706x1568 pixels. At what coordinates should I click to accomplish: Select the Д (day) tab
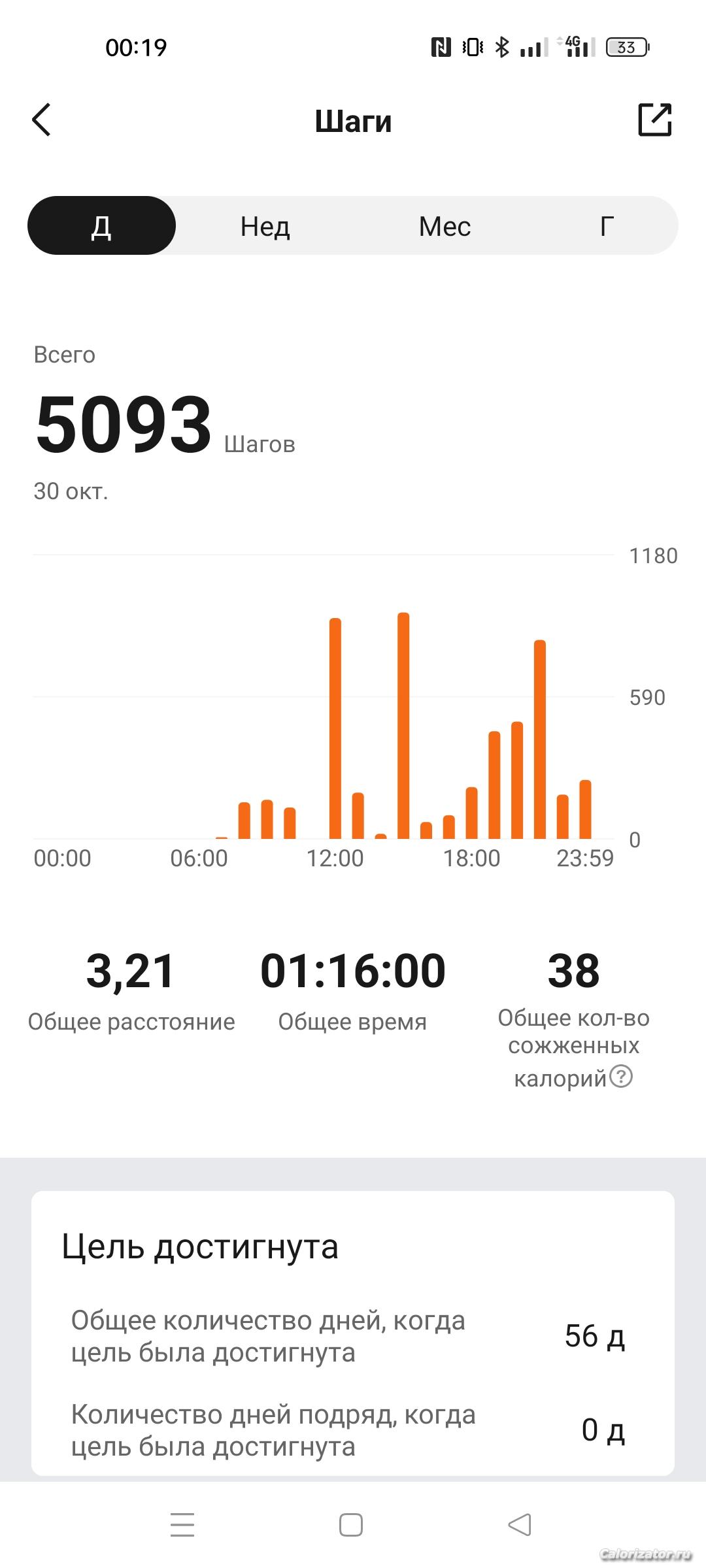pyautogui.click(x=101, y=226)
